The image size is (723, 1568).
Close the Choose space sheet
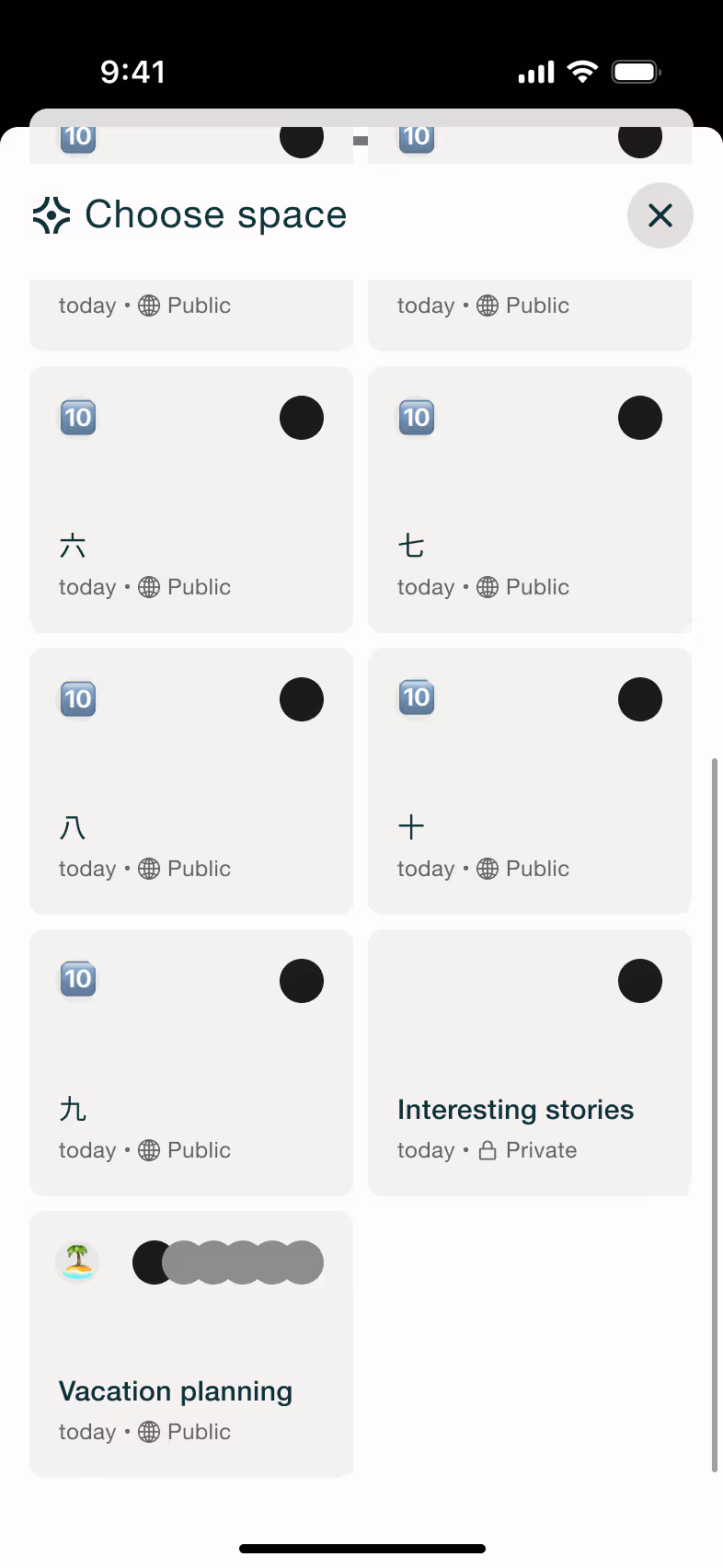click(x=660, y=215)
